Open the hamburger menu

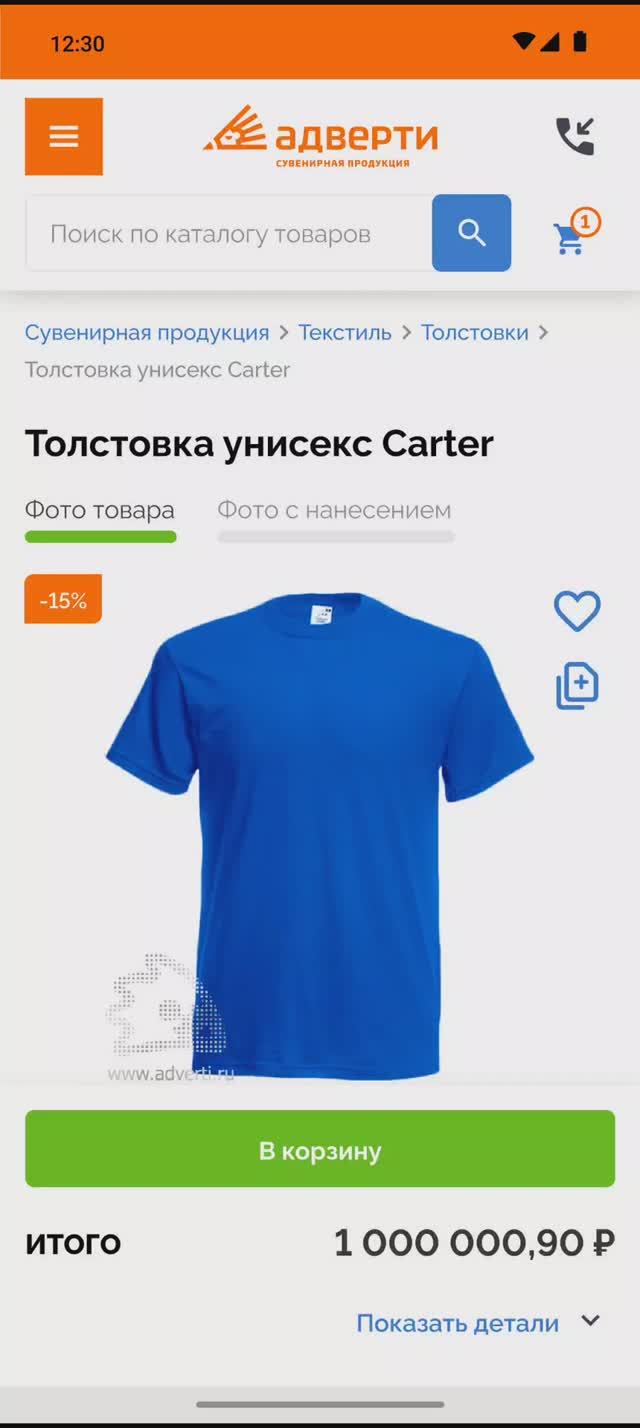click(64, 137)
